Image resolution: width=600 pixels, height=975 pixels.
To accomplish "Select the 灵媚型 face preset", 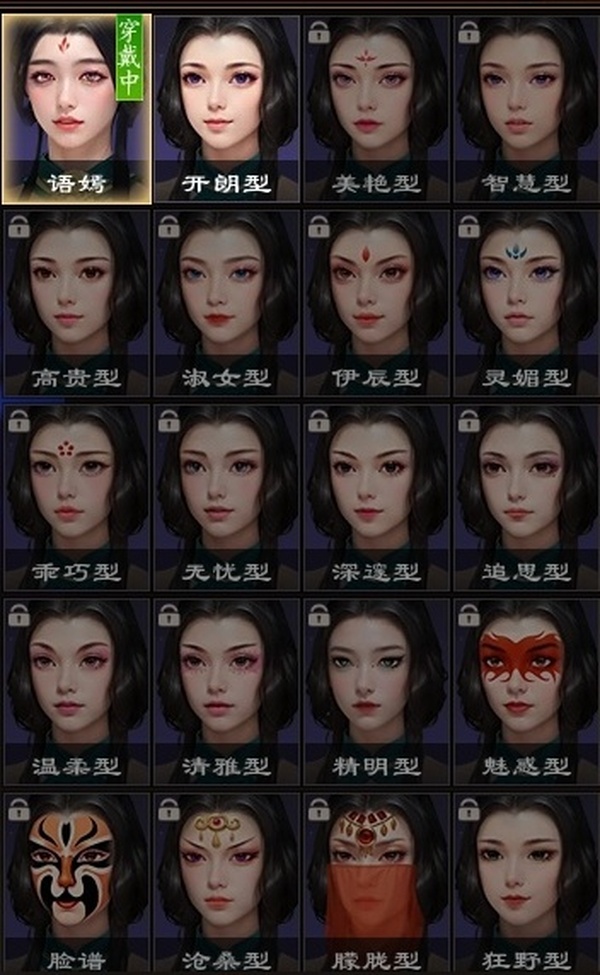I will pyautogui.click(x=526, y=302).
